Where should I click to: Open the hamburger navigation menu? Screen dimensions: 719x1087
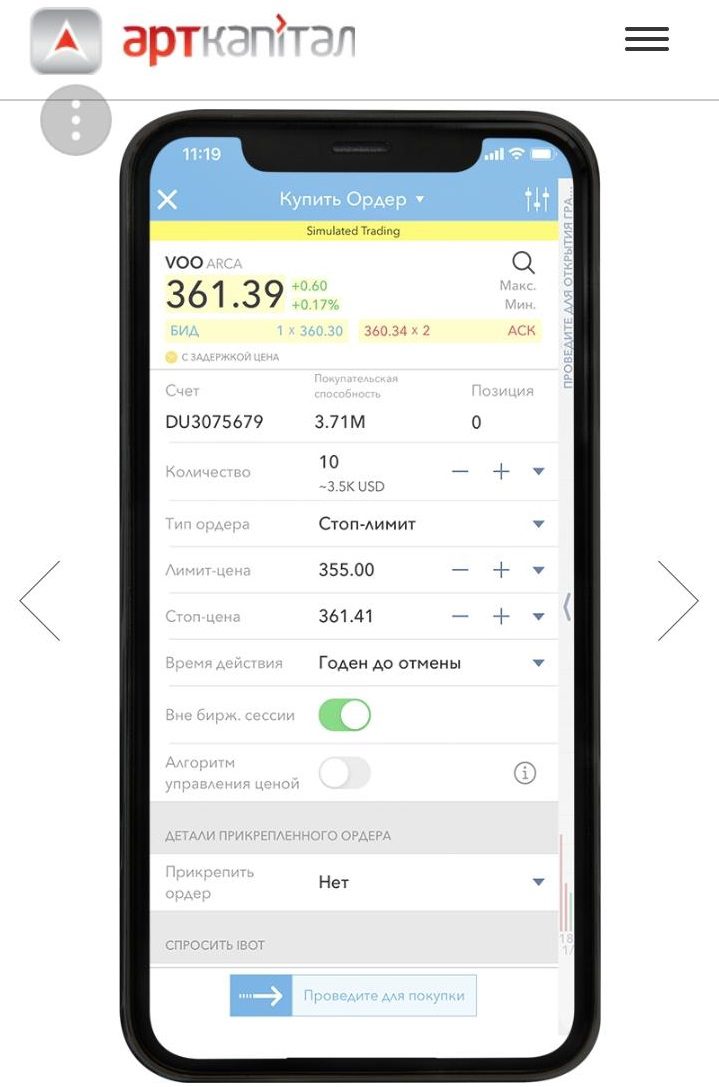pyautogui.click(x=646, y=39)
